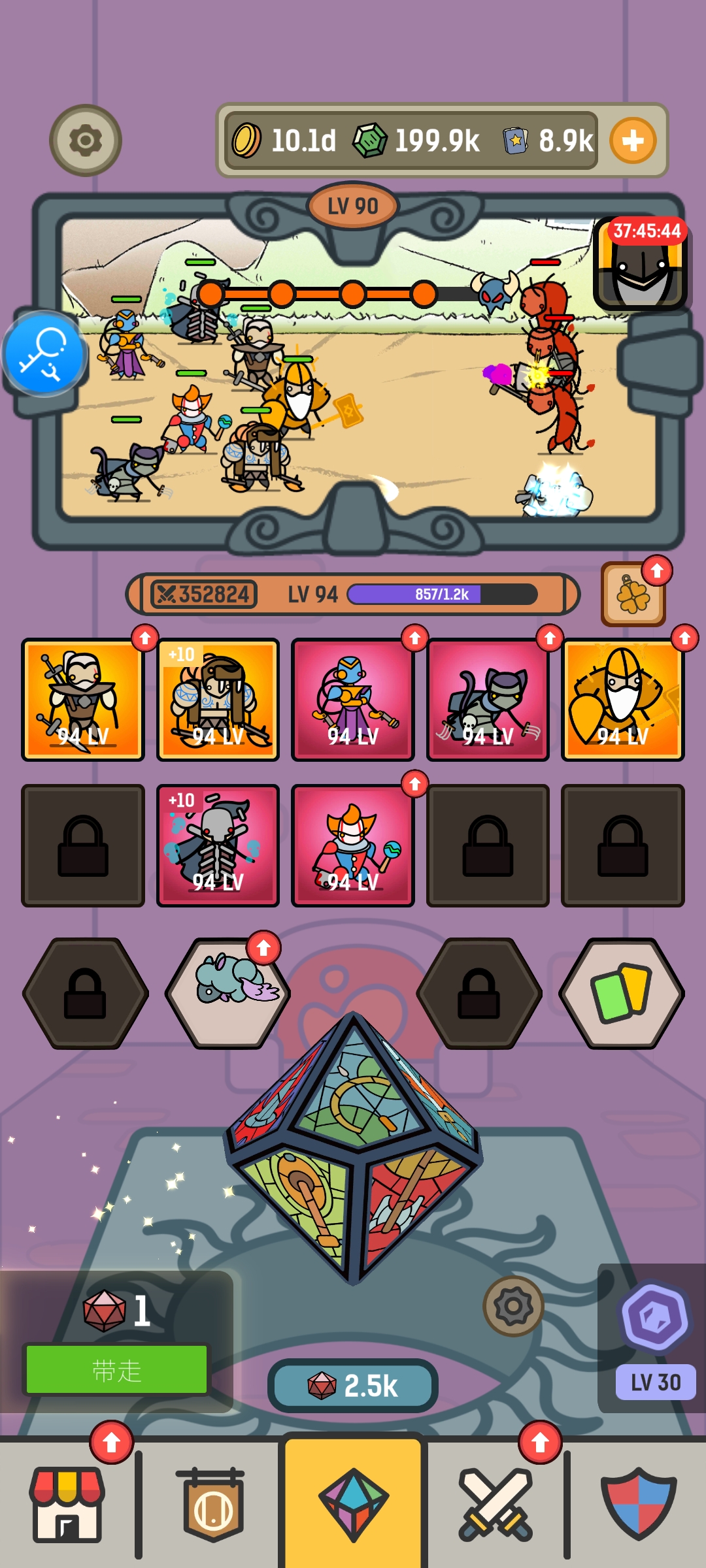Image resolution: width=706 pixels, height=1568 pixels.
Task: Open the dice settings gear
Action: [513, 1306]
